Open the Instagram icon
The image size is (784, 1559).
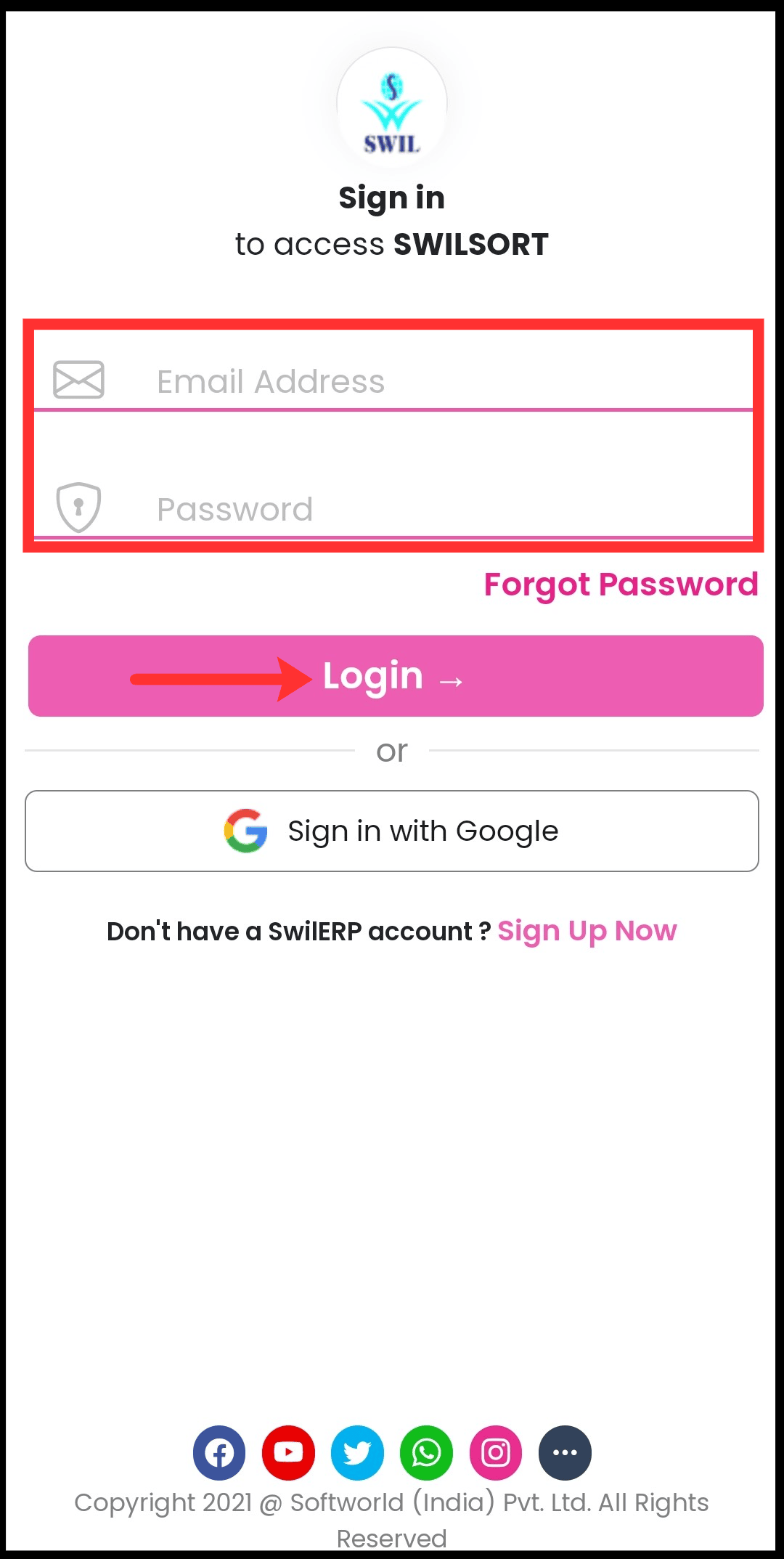tap(496, 1453)
